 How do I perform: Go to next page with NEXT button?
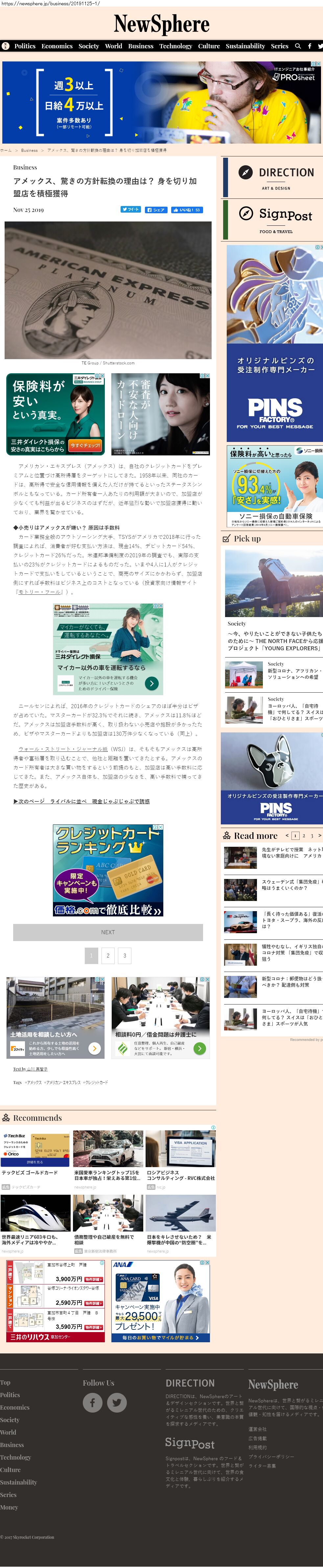[x=108, y=932]
